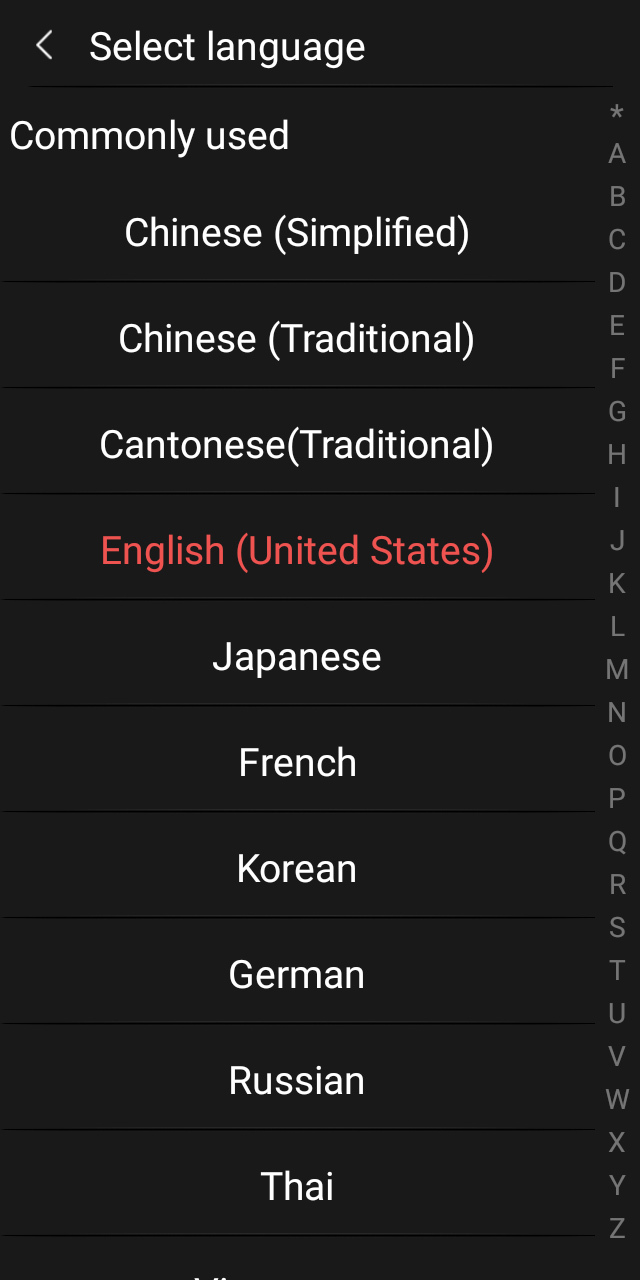Image resolution: width=640 pixels, height=1280 pixels.
Task: Tap the asterisk in the index bar
Action: (617, 113)
